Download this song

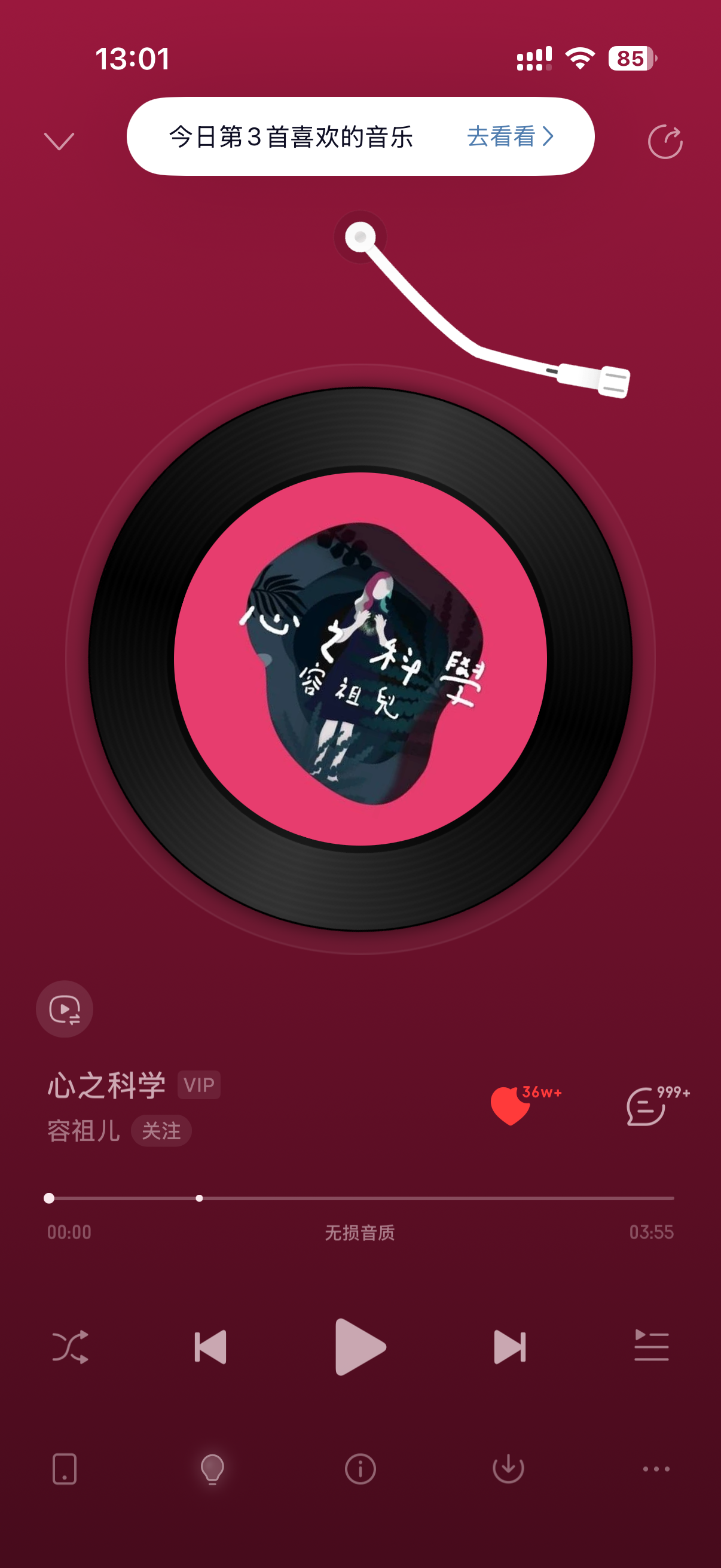(508, 1469)
